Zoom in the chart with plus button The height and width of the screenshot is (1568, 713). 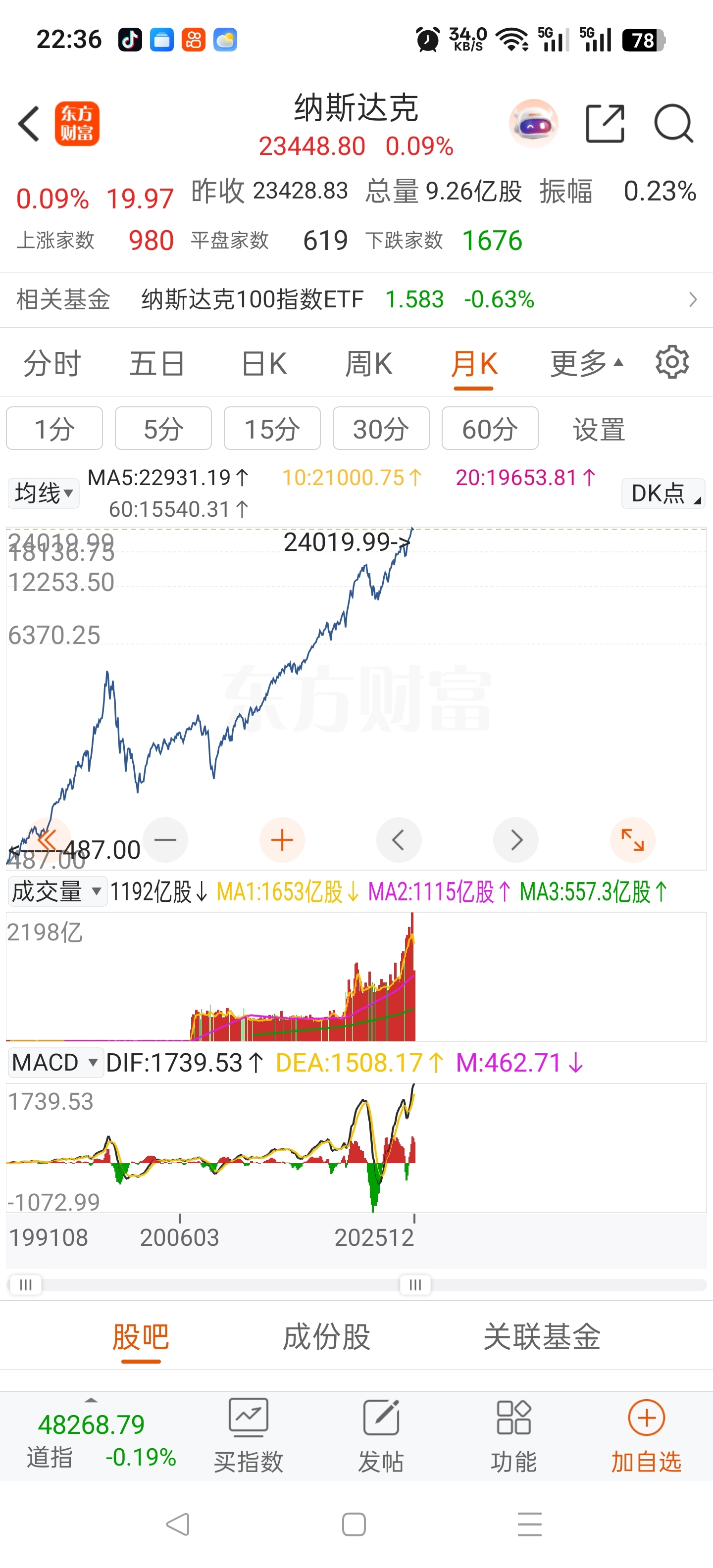(x=282, y=840)
